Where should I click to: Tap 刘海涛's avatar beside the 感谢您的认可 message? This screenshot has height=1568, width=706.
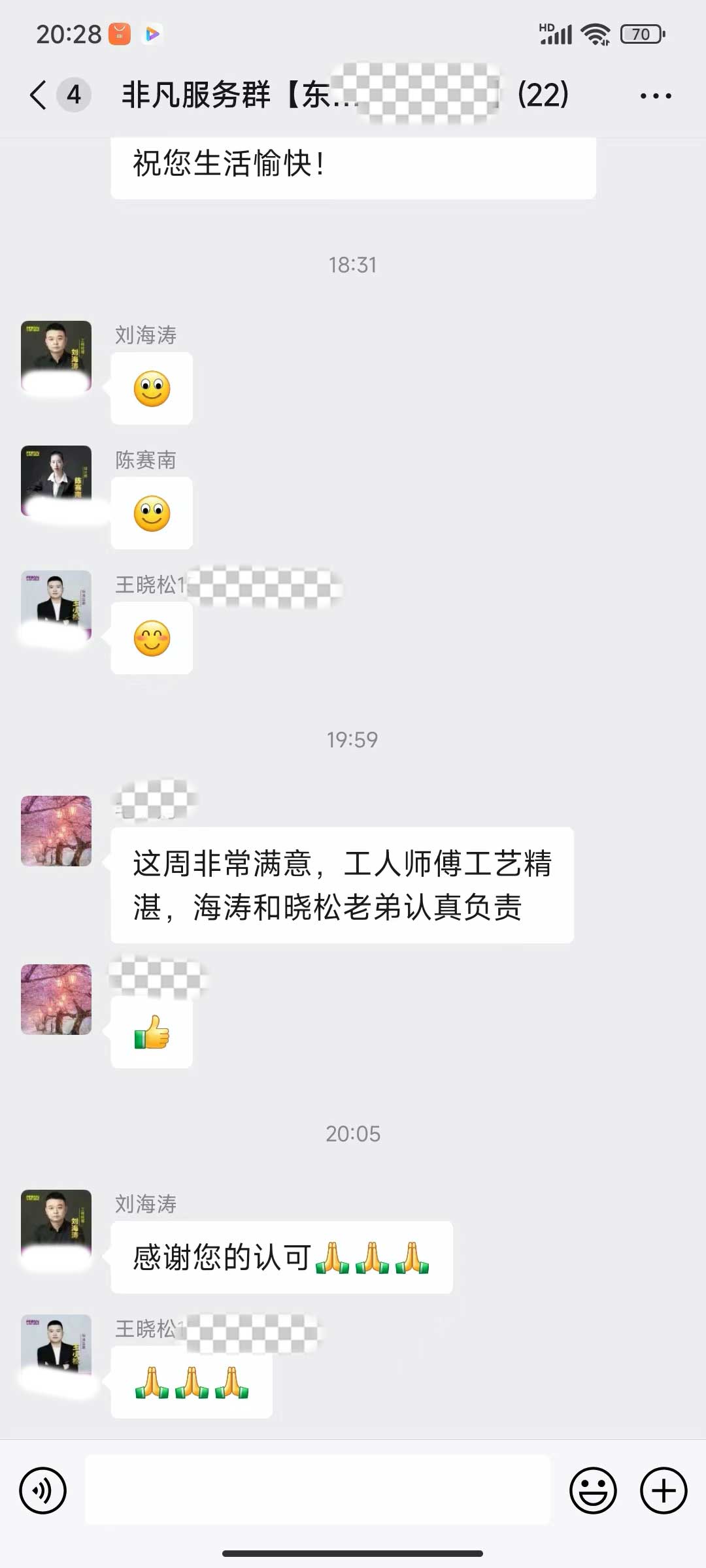point(56,1224)
